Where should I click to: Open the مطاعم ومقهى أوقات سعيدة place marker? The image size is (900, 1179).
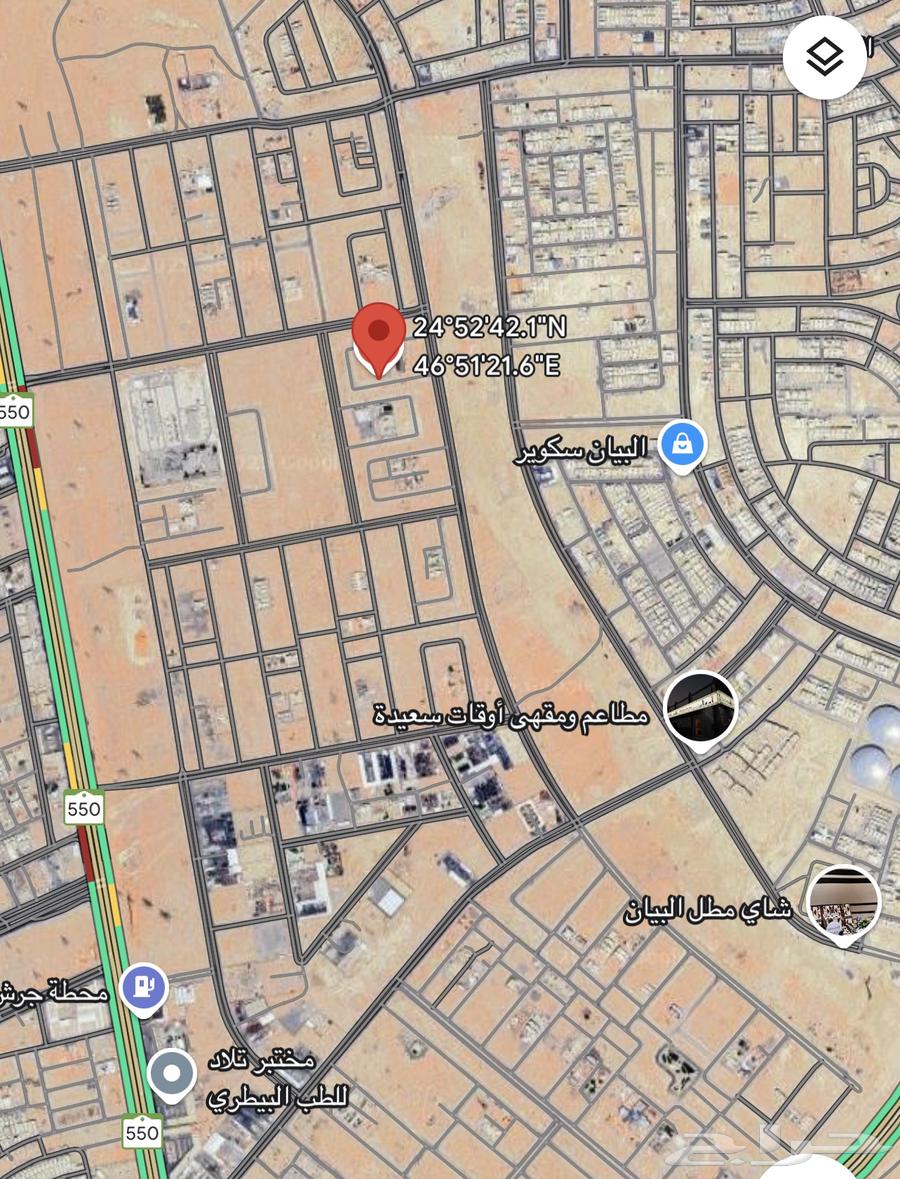(x=700, y=707)
